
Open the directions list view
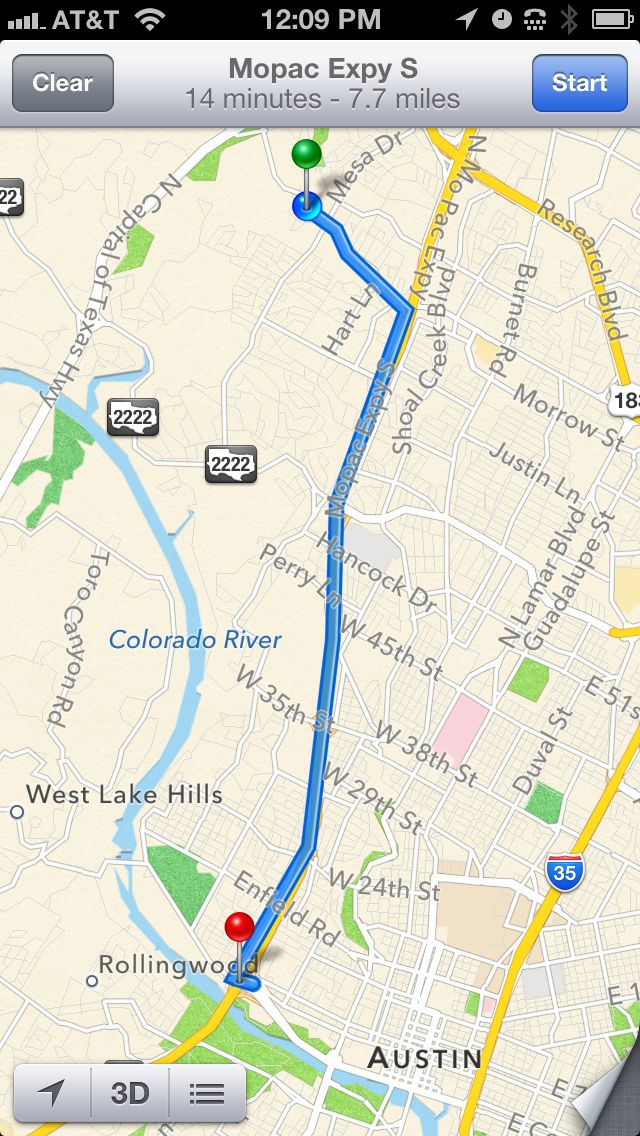pos(207,1093)
